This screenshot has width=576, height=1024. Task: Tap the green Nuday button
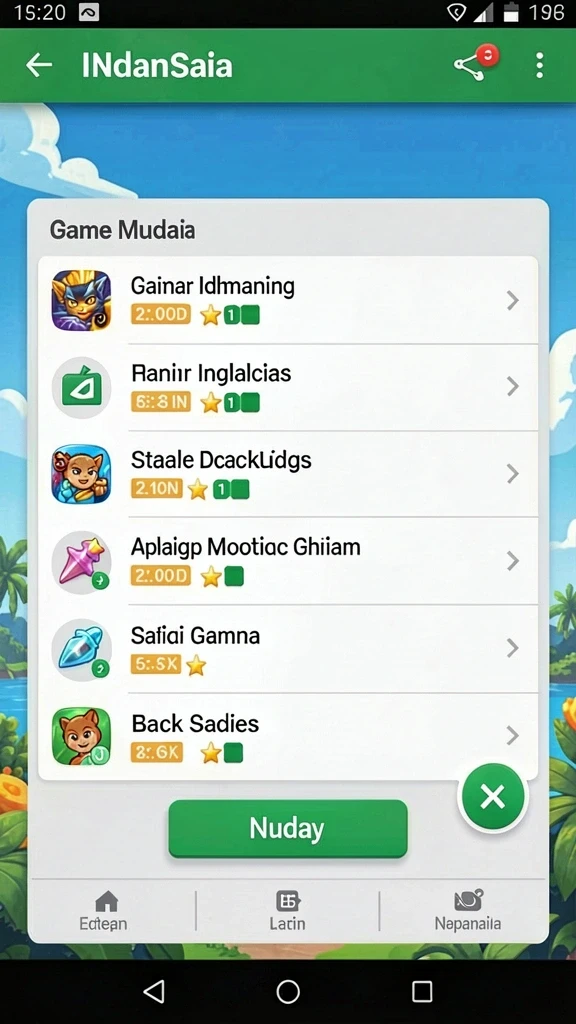point(288,829)
